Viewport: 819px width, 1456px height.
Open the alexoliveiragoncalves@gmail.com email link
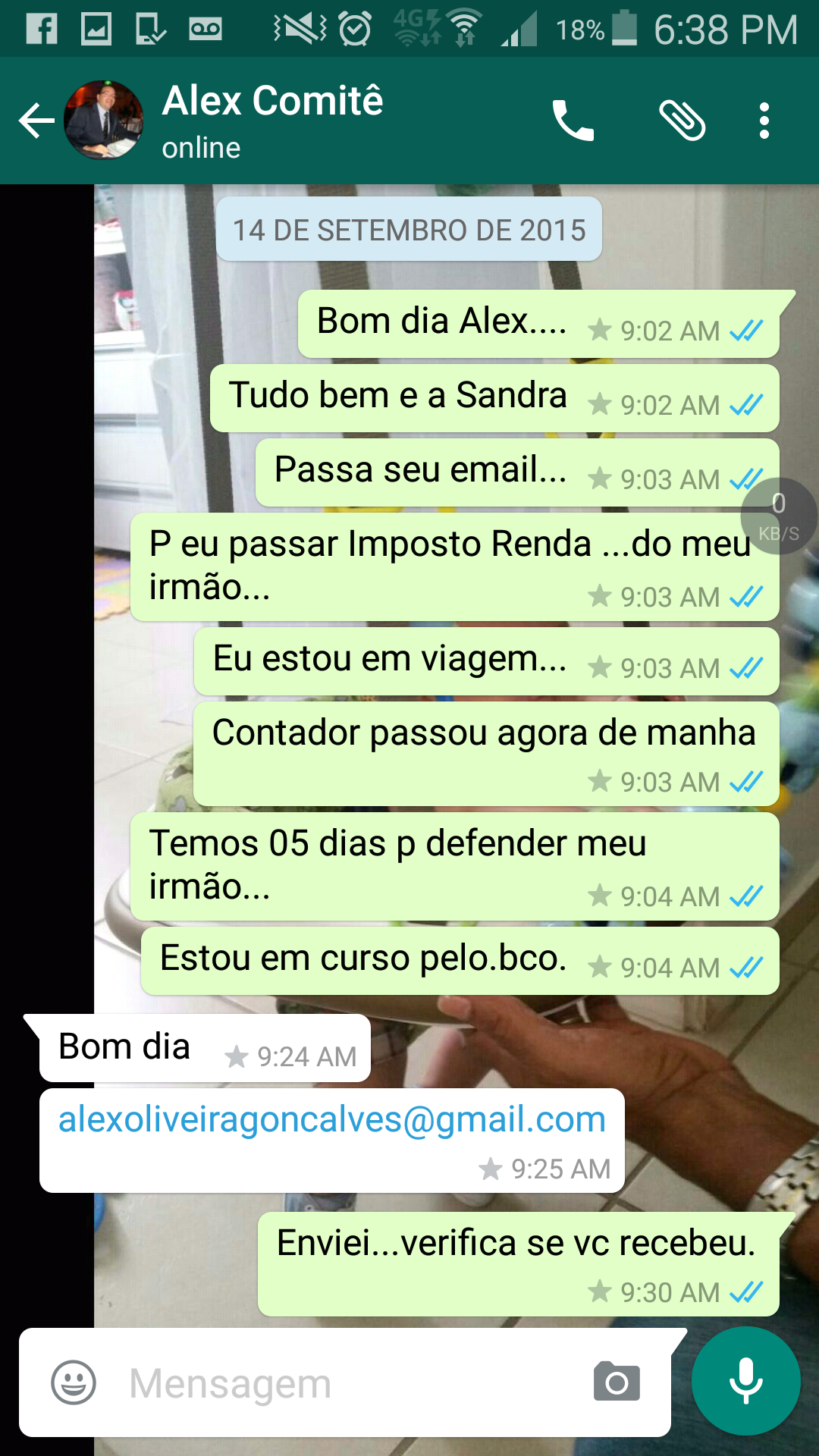[x=332, y=1120]
